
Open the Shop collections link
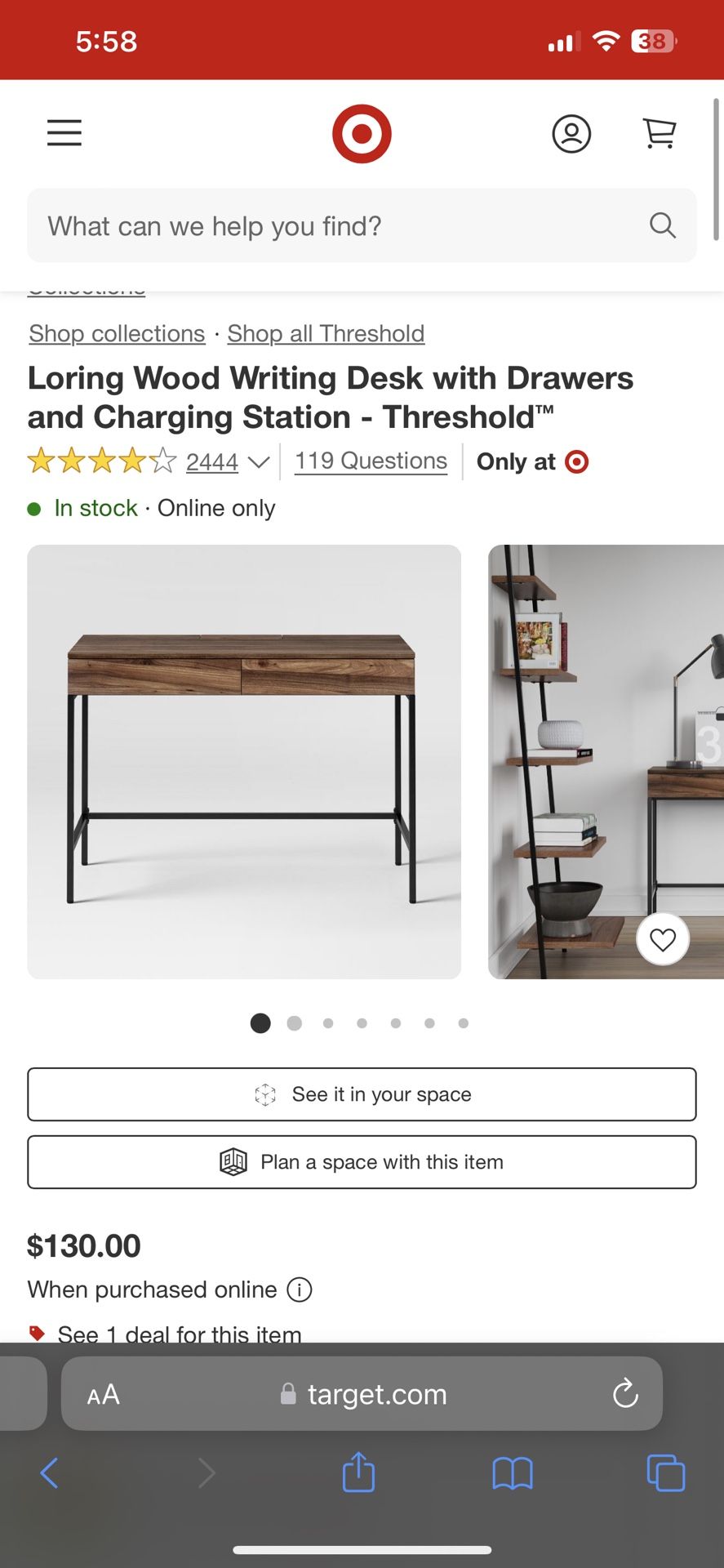[117, 333]
